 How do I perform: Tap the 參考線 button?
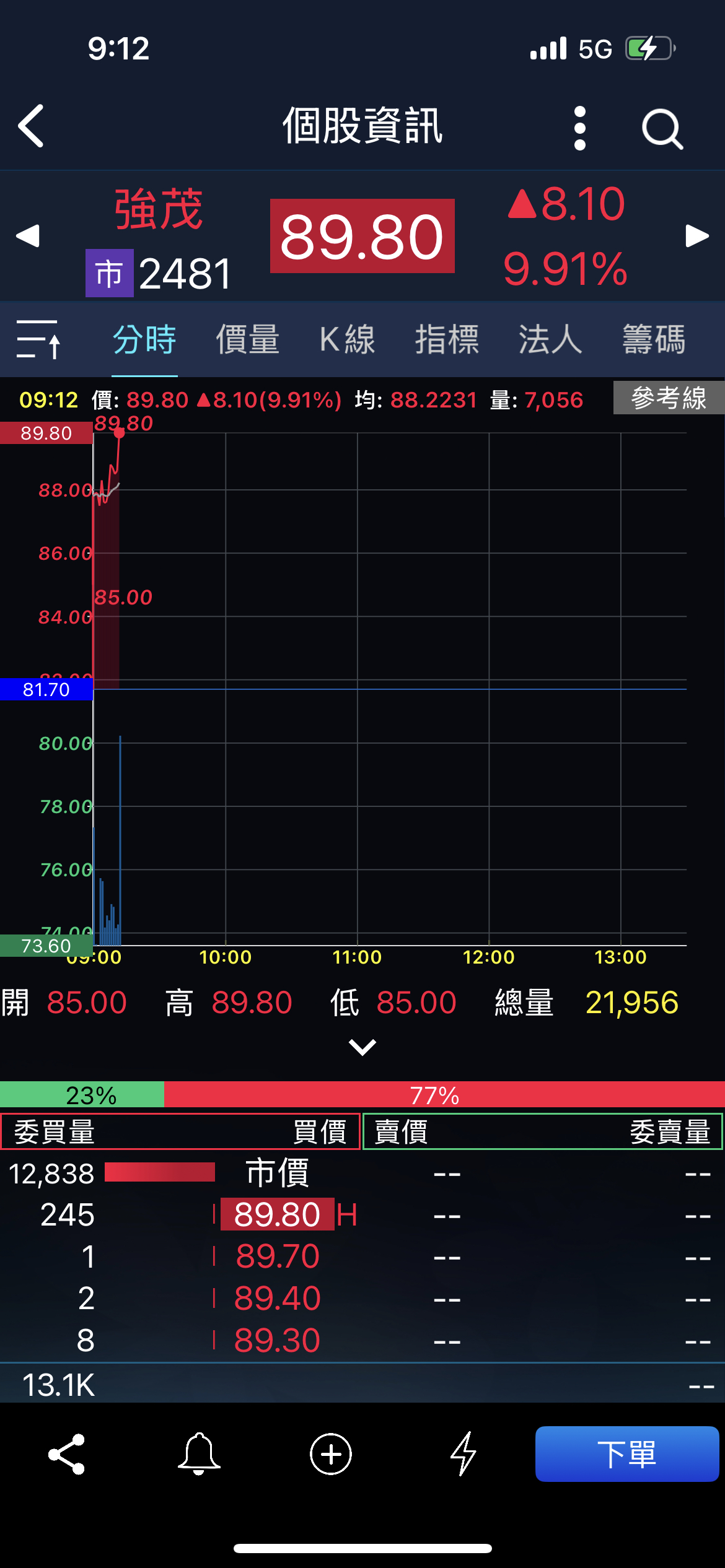669,398
